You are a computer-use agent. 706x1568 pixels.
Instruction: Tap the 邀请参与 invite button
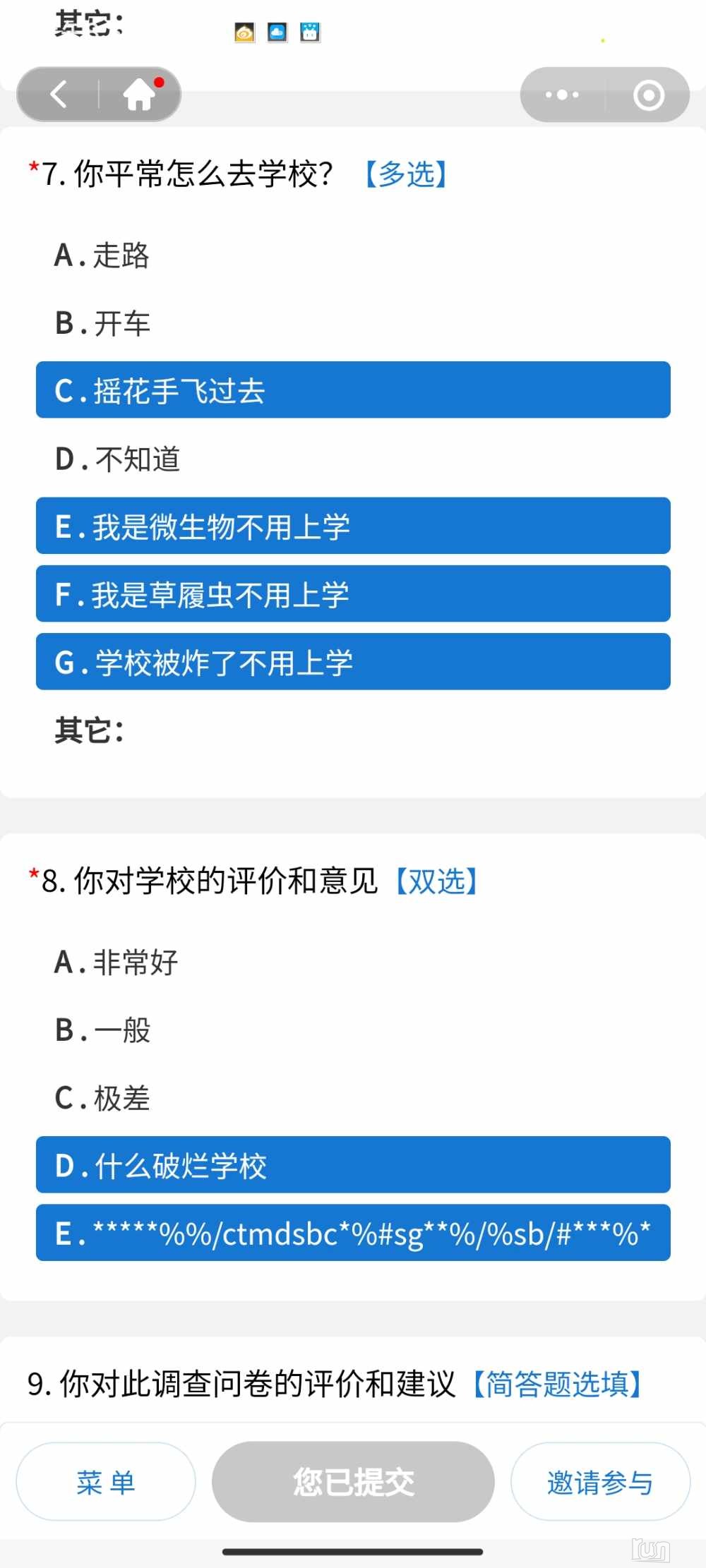point(600,1482)
